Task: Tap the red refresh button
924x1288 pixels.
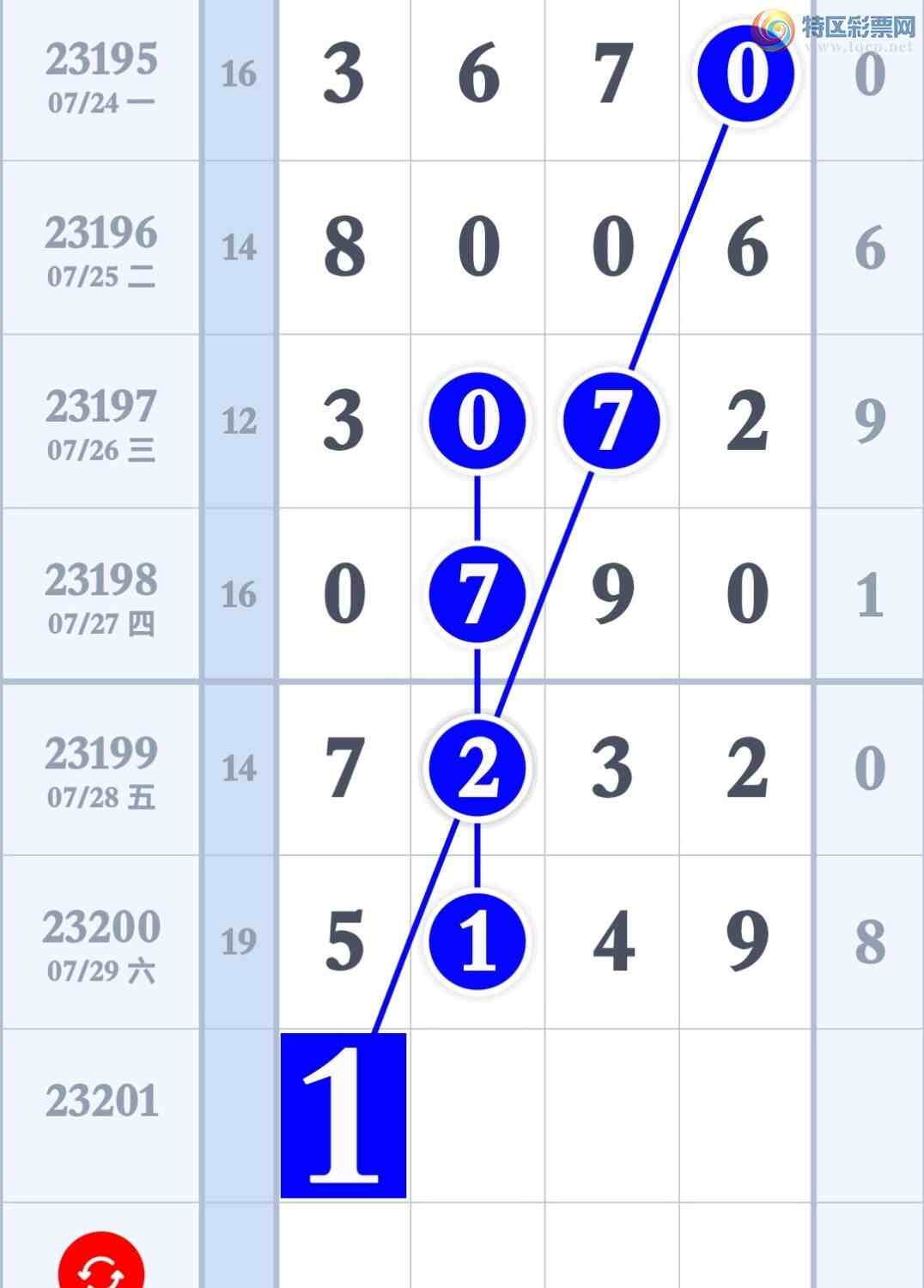Action: [x=101, y=1267]
